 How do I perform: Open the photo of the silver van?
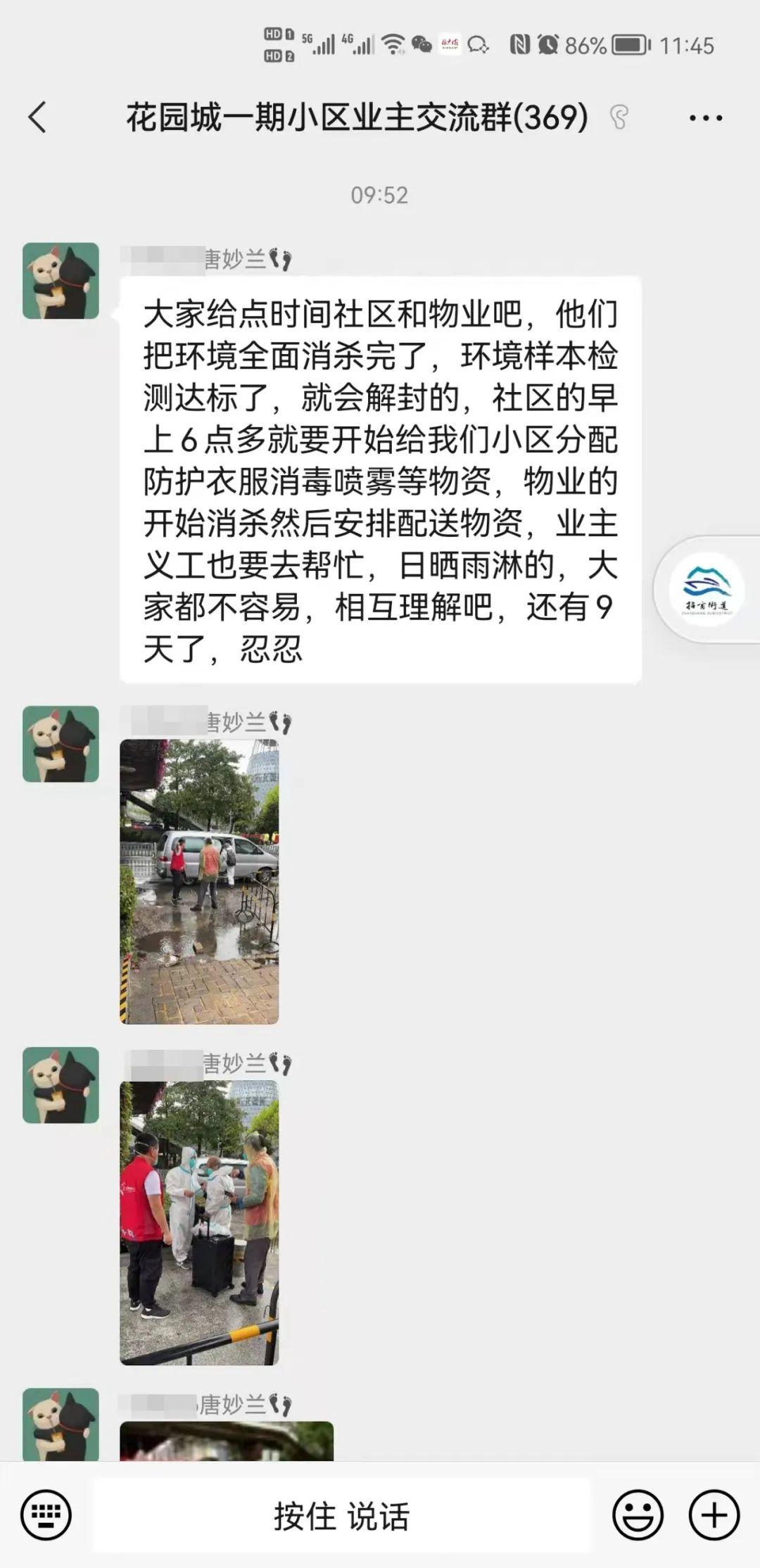coord(199,881)
